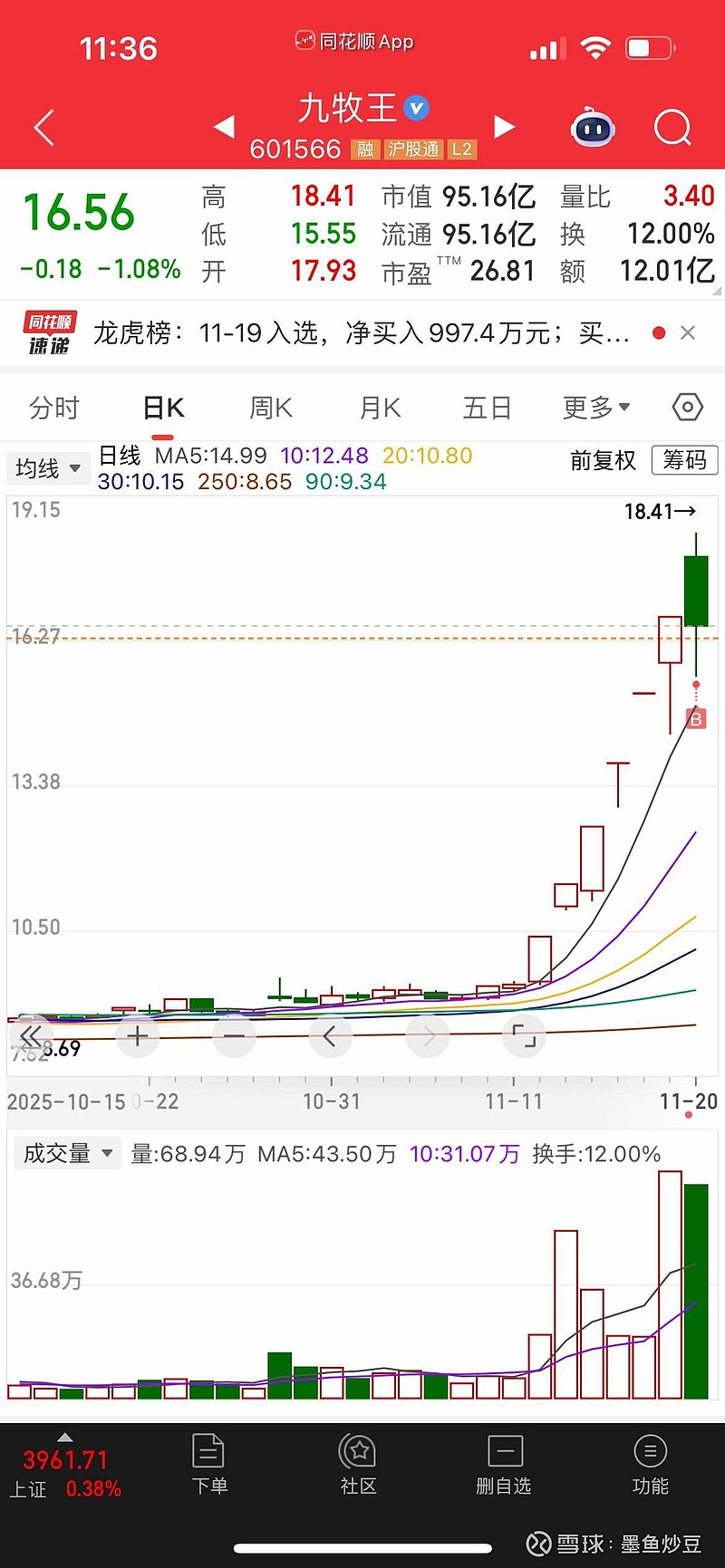Open the 均线 indicator dropdown
The width and height of the screenshot is (725, 1568).
47,468
